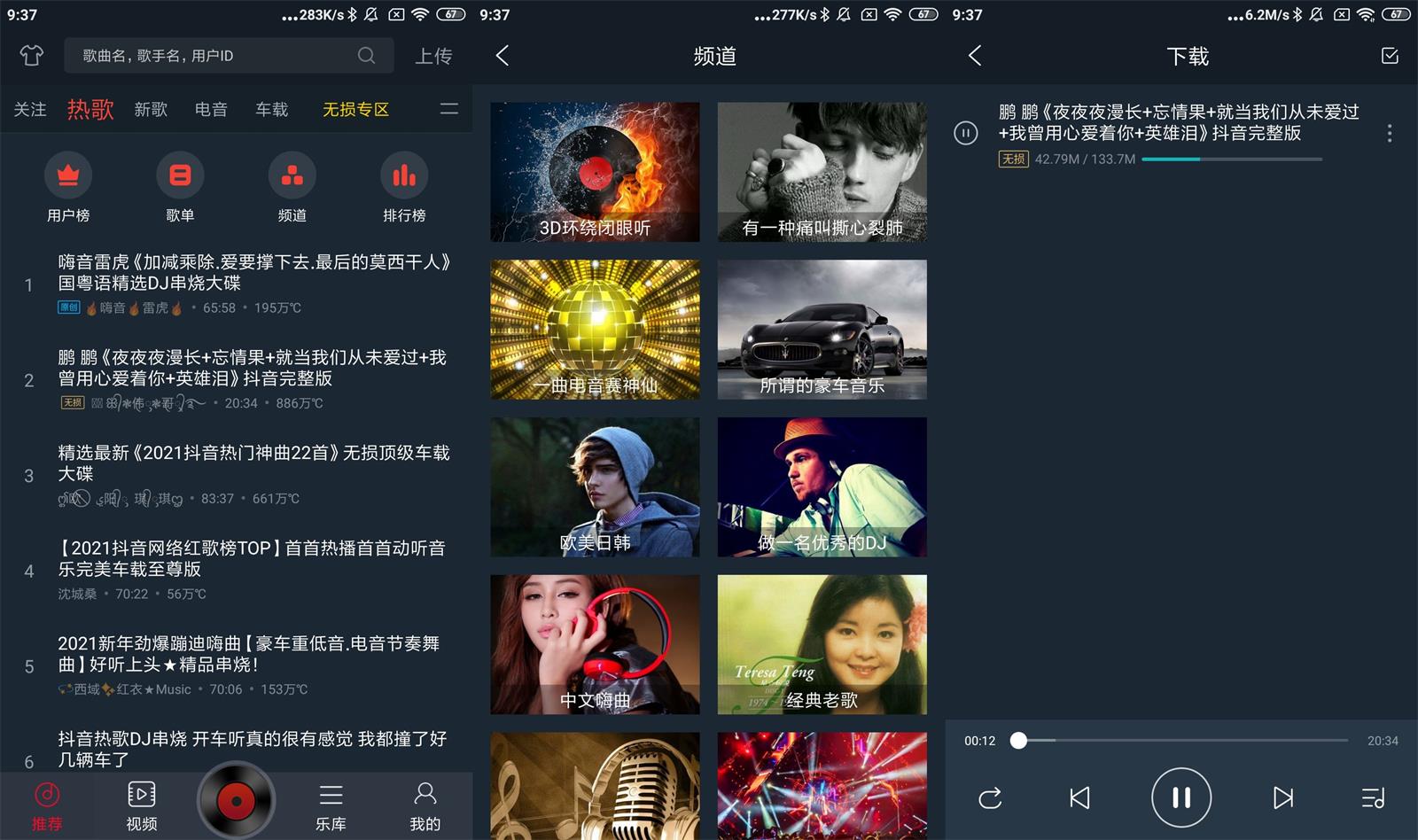This screenshot has height=840, width=1418.
Task: Open the 经典老歌 channel tile
Action: [822, 644]
